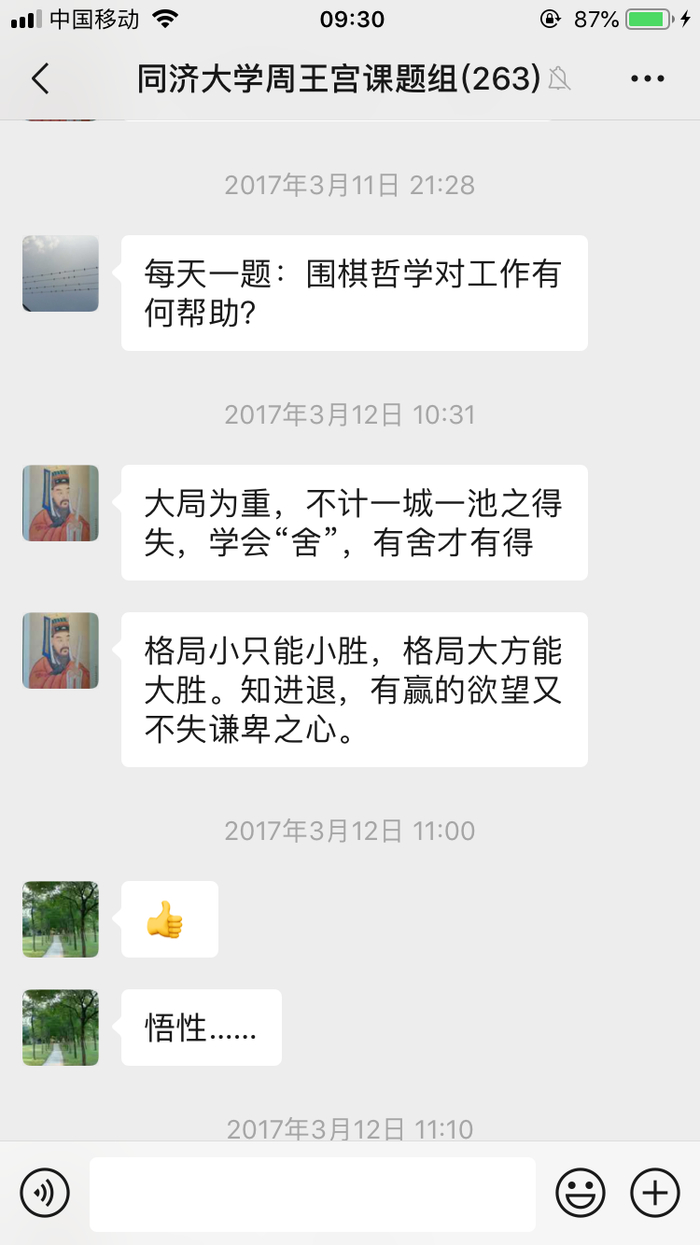This screenshot has width=700, height=1245.
Task: View profile of sender asking 每天一题
Action: (x=61, y=273)
